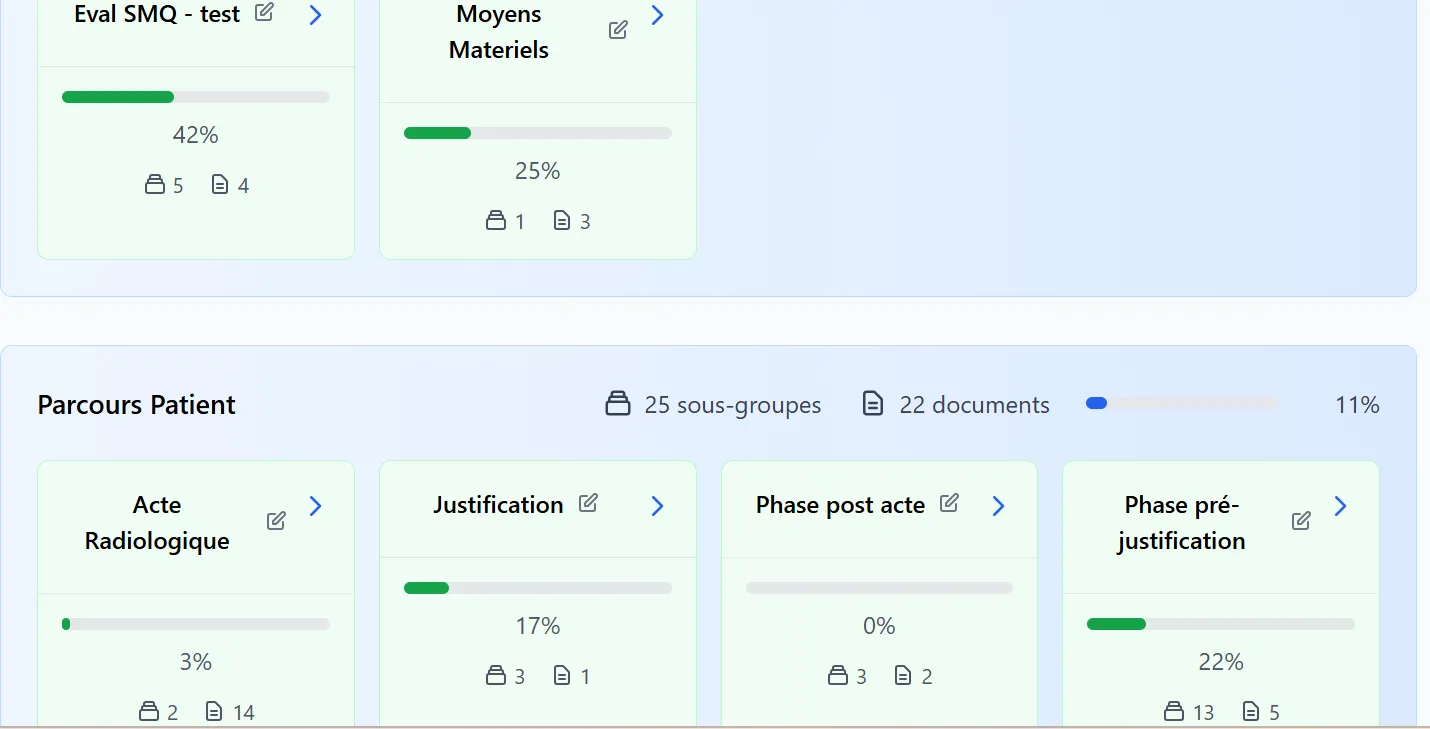Edit the Moyens Materiels card

(618, 30)
